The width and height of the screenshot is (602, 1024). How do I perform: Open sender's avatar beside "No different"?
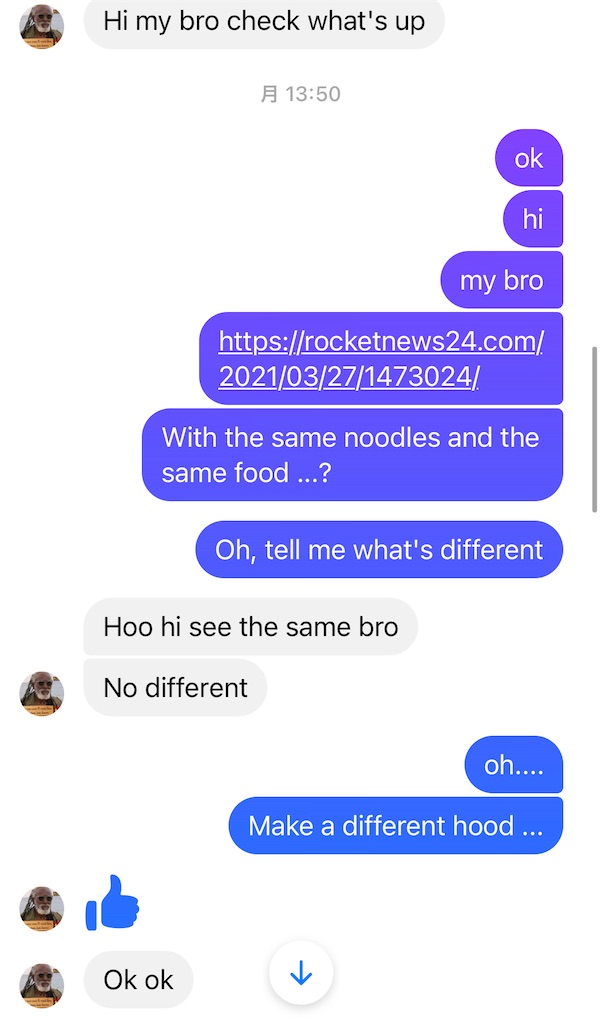[x=42, y=692]
